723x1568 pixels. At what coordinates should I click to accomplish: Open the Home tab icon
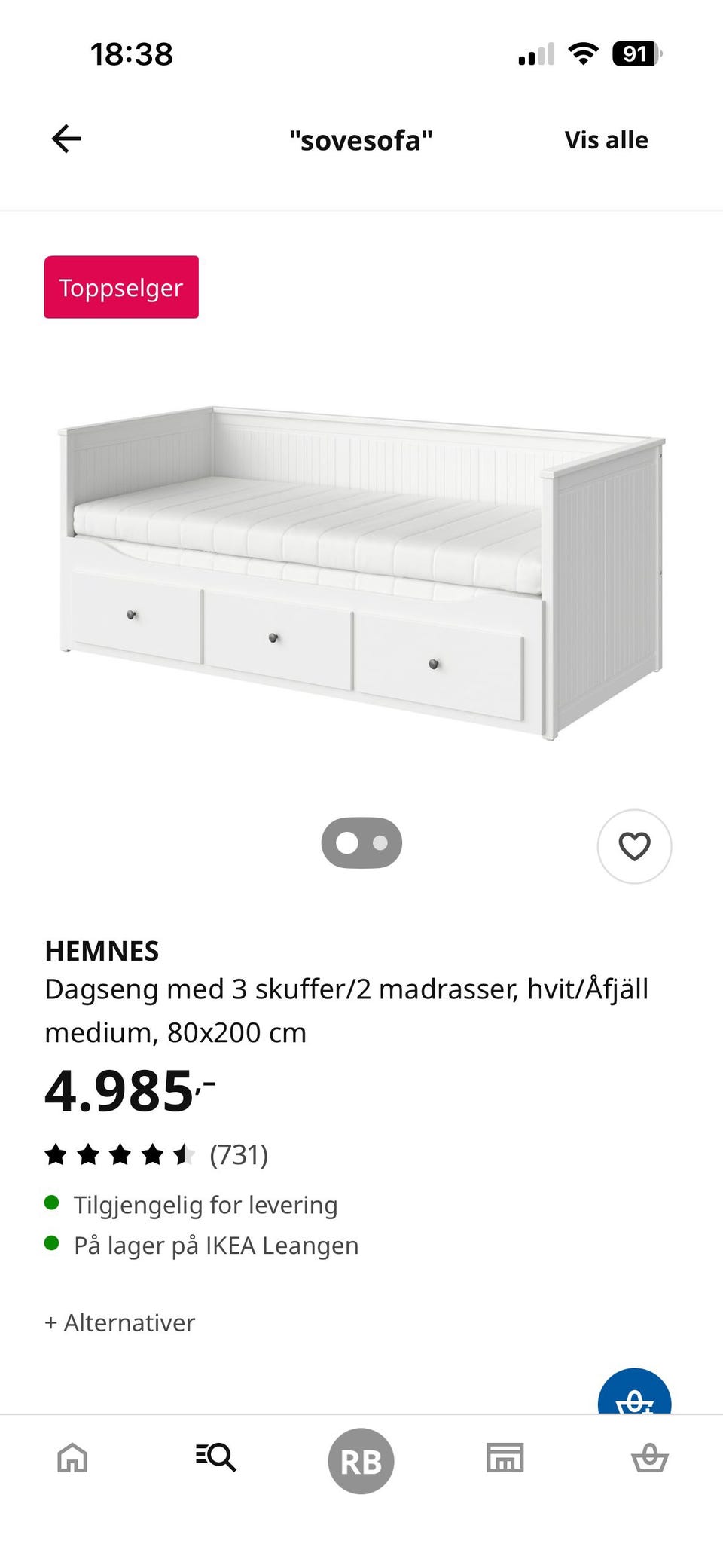(72, 1457)
